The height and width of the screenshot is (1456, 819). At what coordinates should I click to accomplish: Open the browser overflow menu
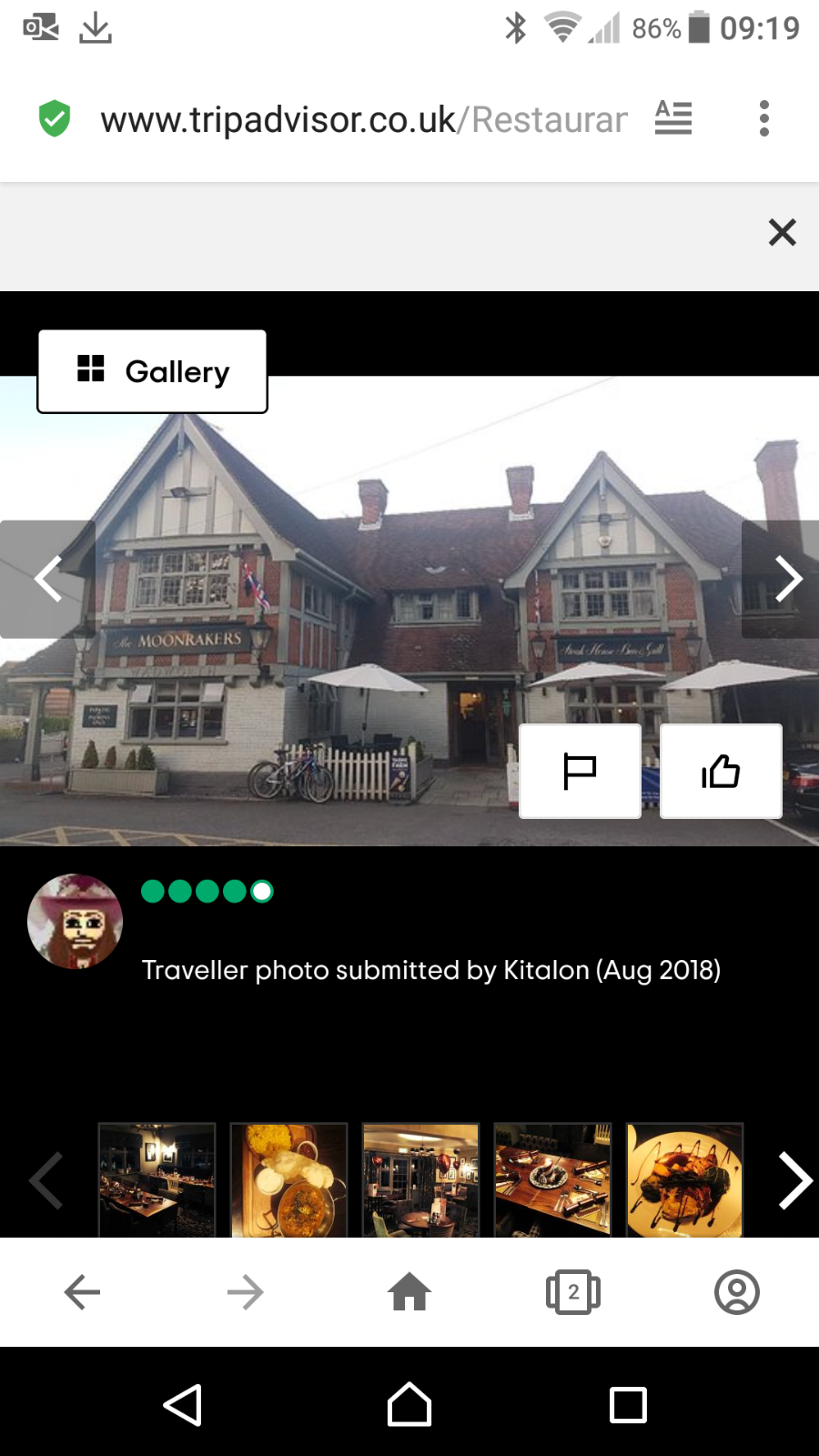click(x=763, y=118)
